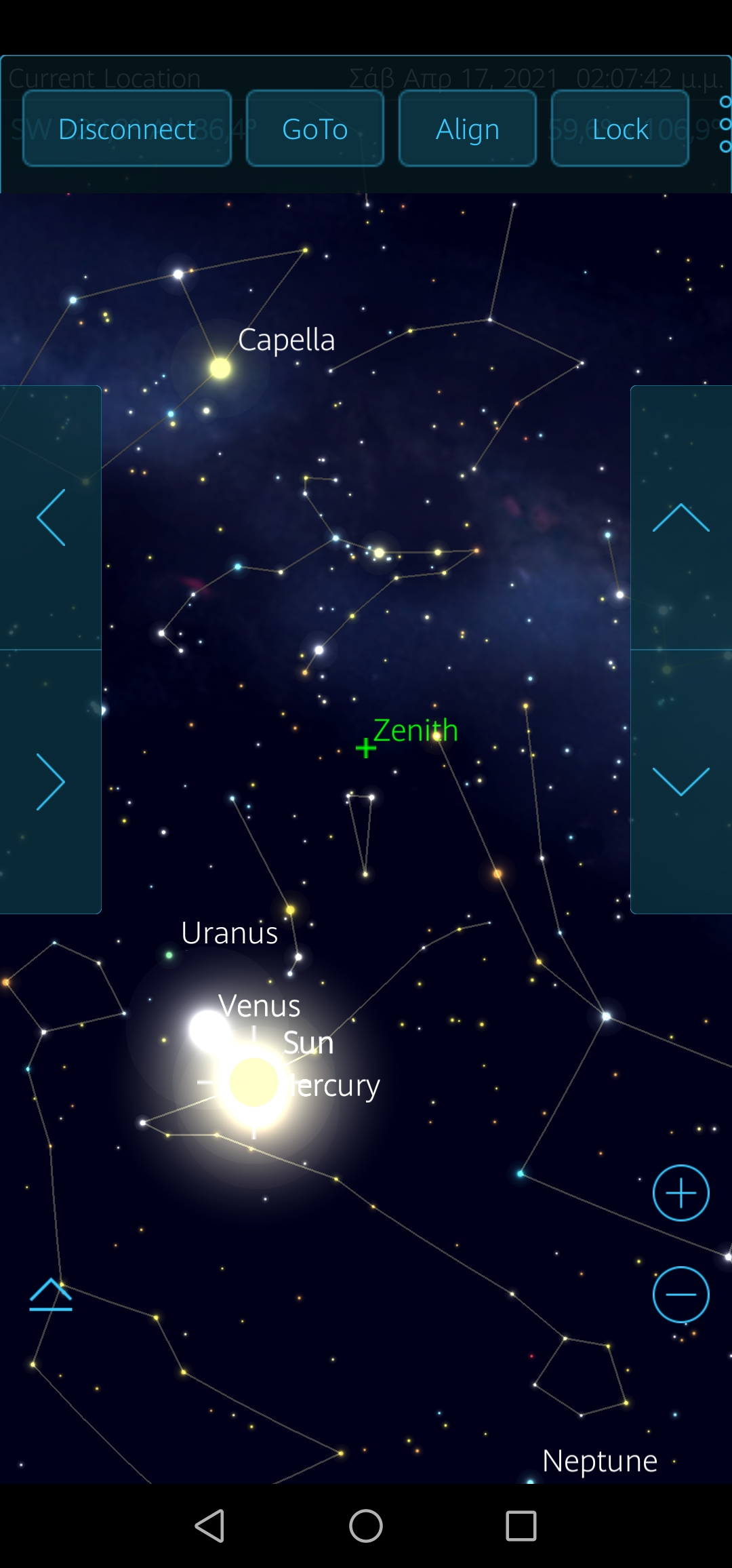Tap the Lock button
The image size is (732, 1568).
click(620, 128)
